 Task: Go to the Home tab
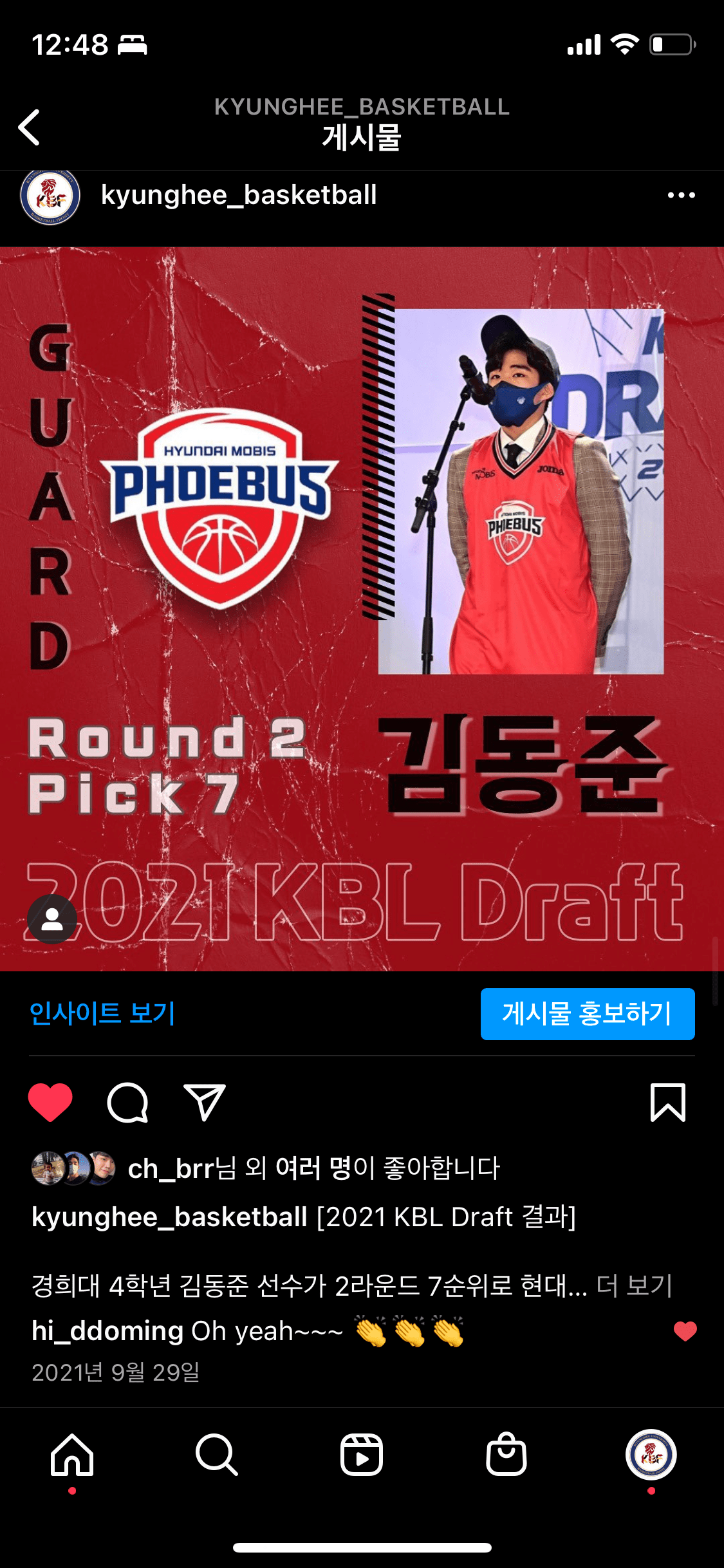pyautogui.click(x=72, y=1455)
